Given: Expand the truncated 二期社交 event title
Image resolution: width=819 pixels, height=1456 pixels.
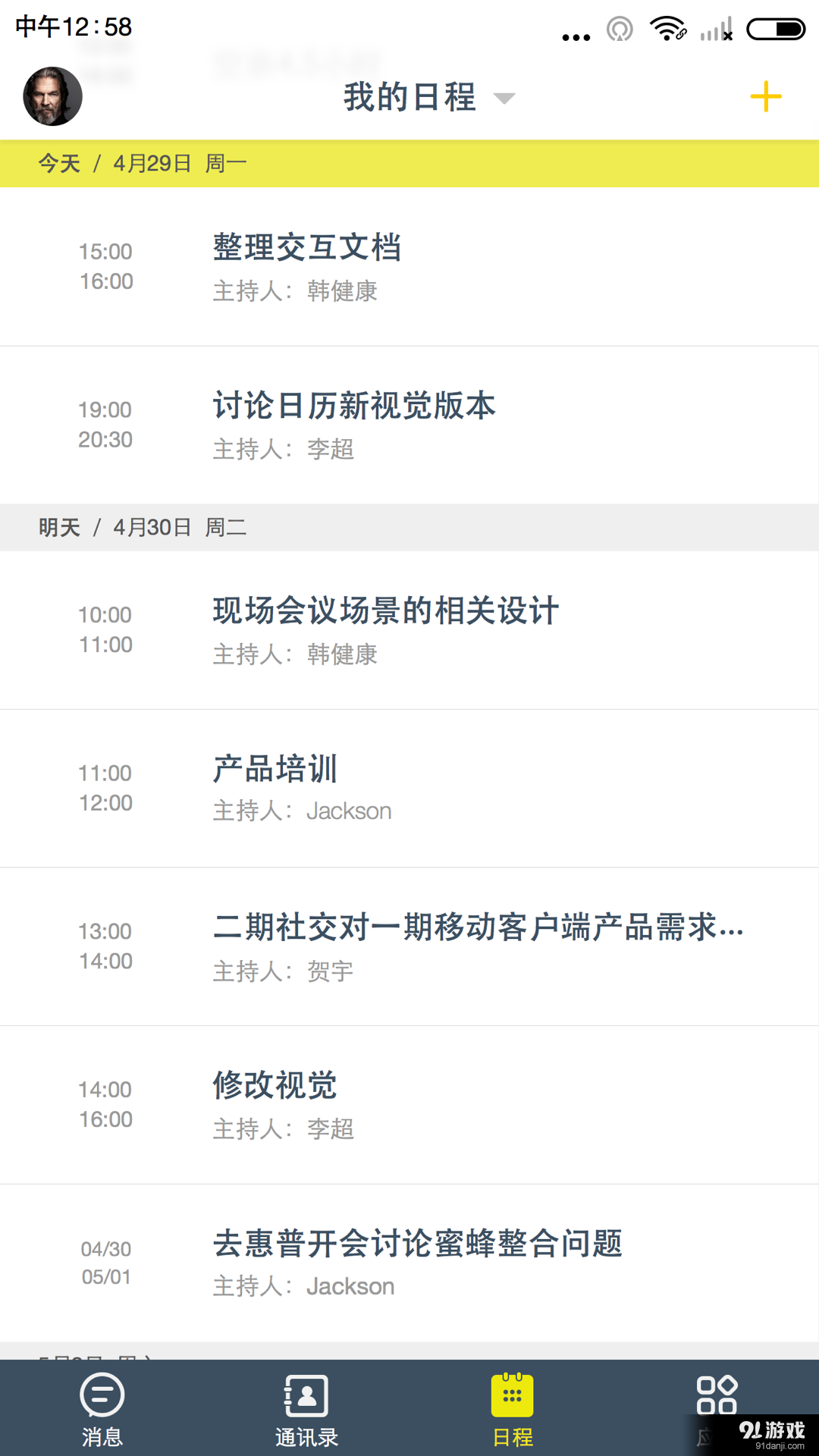Looking at the screenshot, I should point(478,930).
